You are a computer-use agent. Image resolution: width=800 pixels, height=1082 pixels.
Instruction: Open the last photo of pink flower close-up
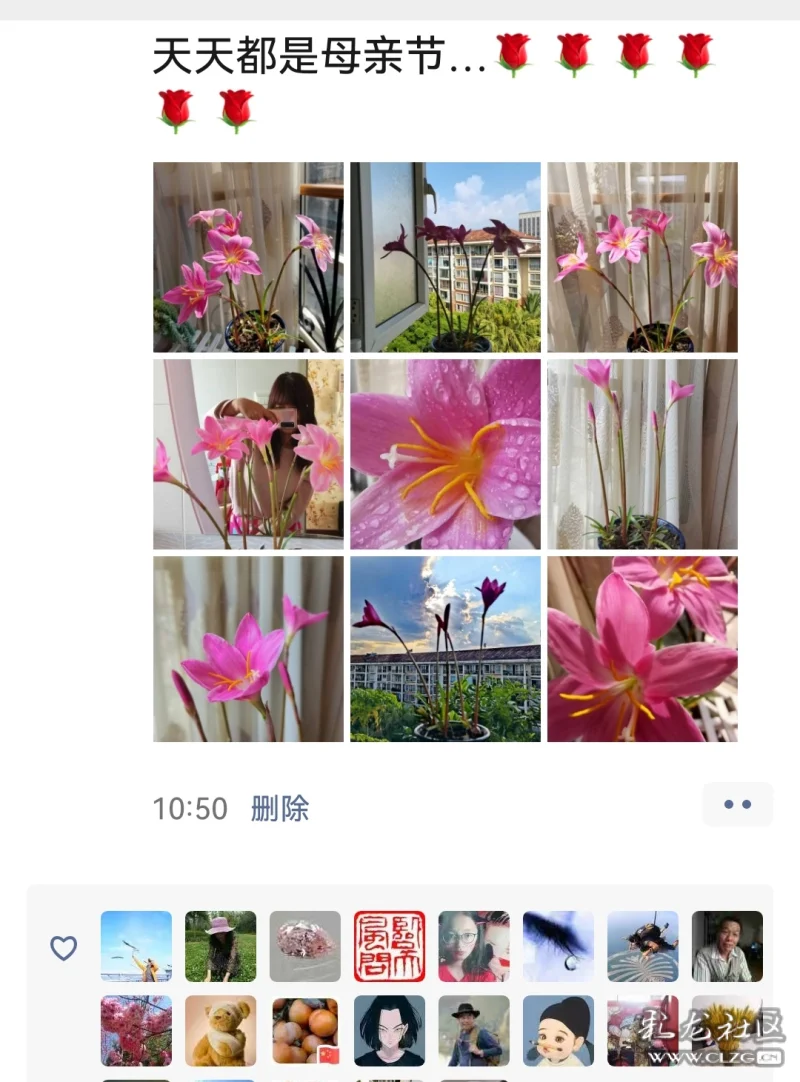coord(642,649)
